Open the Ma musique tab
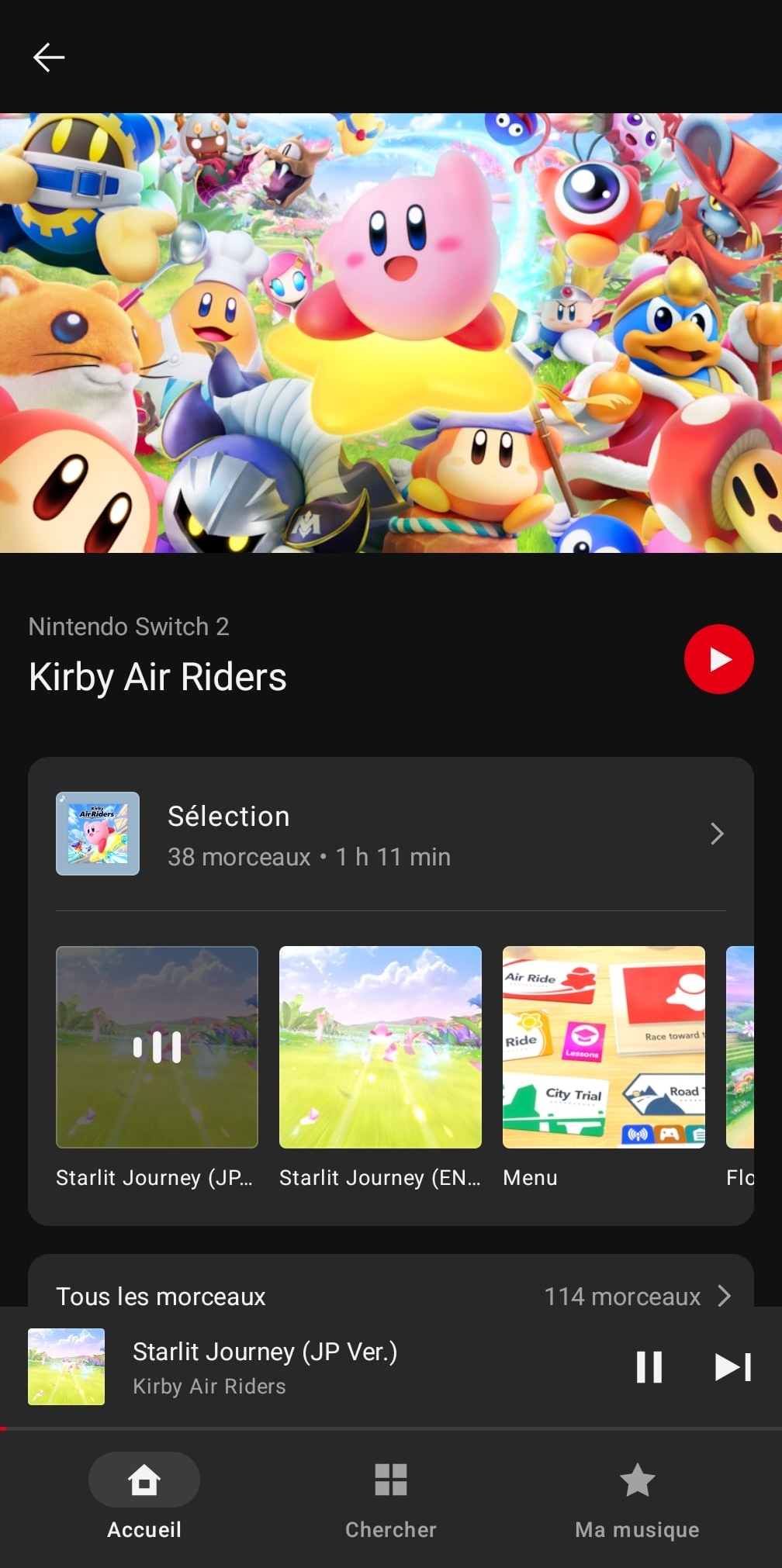 tap(637, 1497)
